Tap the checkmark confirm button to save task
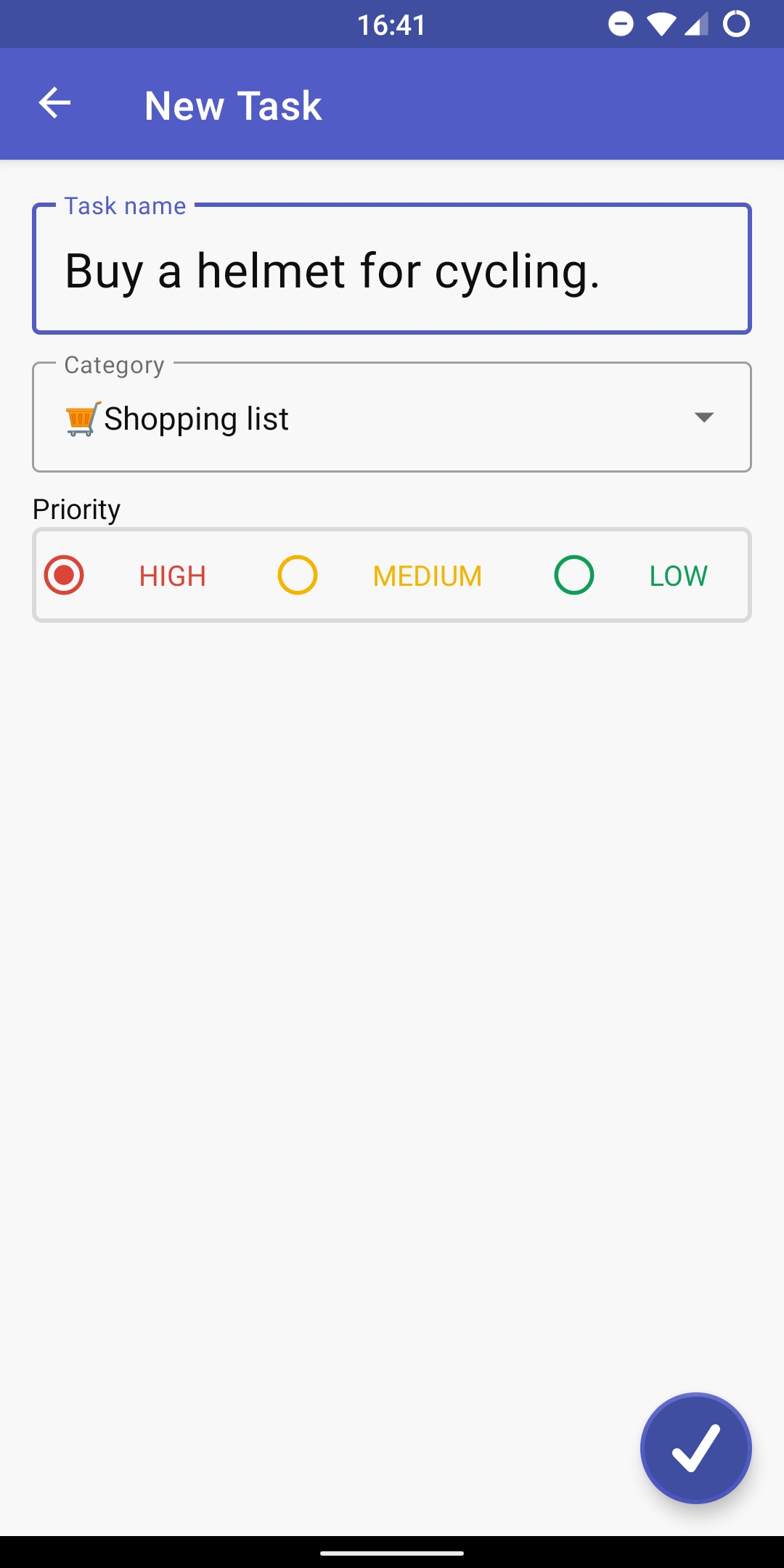 point(695,1447)
